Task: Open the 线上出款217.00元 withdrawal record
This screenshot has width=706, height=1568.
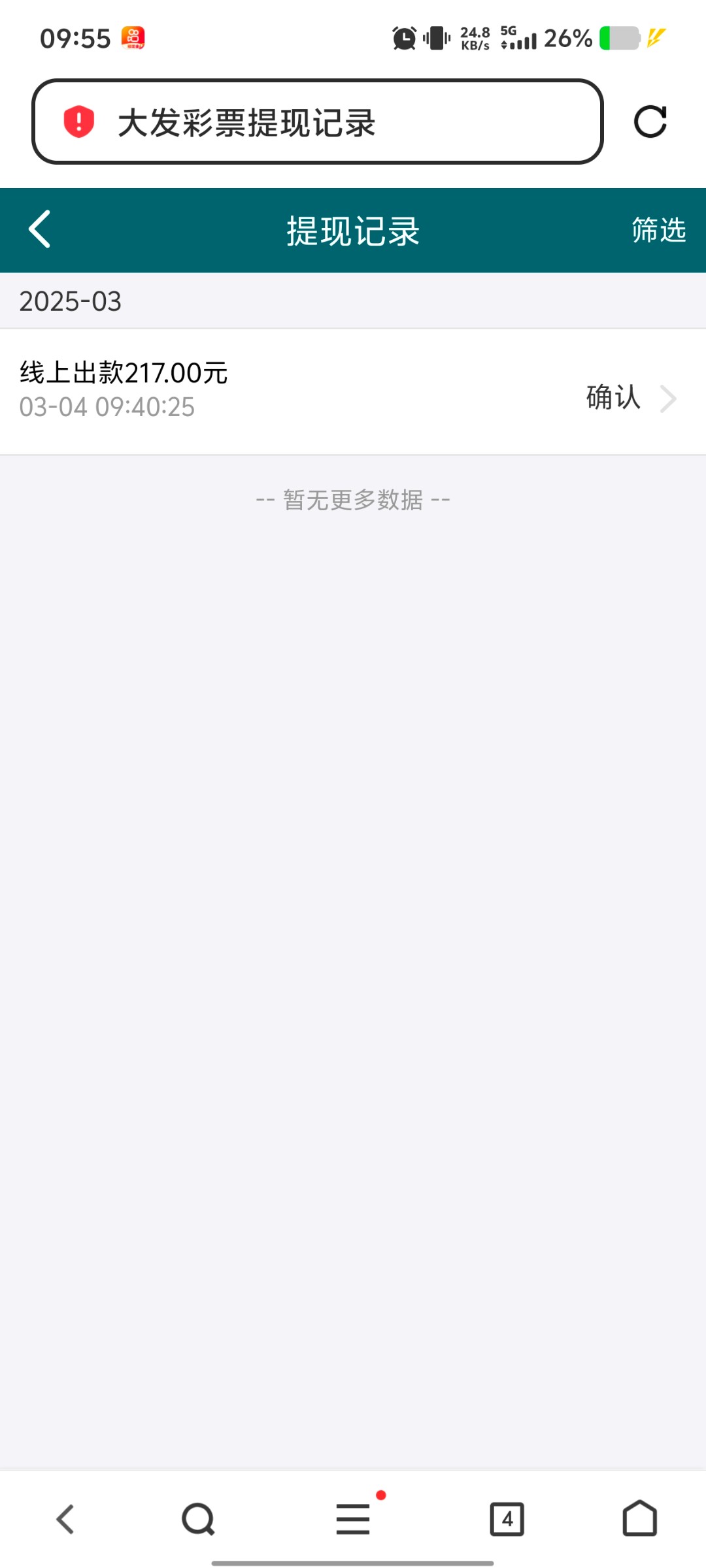Action: (353, 391)
